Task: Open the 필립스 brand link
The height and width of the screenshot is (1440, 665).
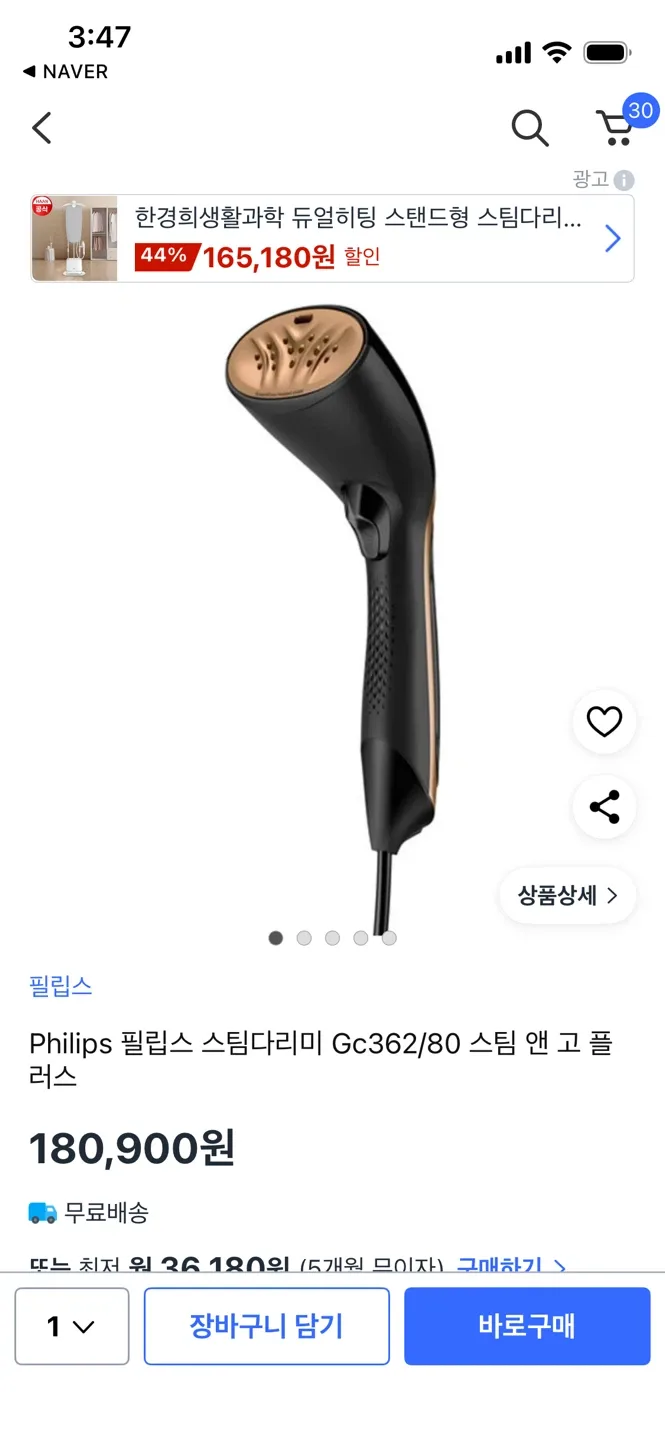Action: click(x=61, y=986)
